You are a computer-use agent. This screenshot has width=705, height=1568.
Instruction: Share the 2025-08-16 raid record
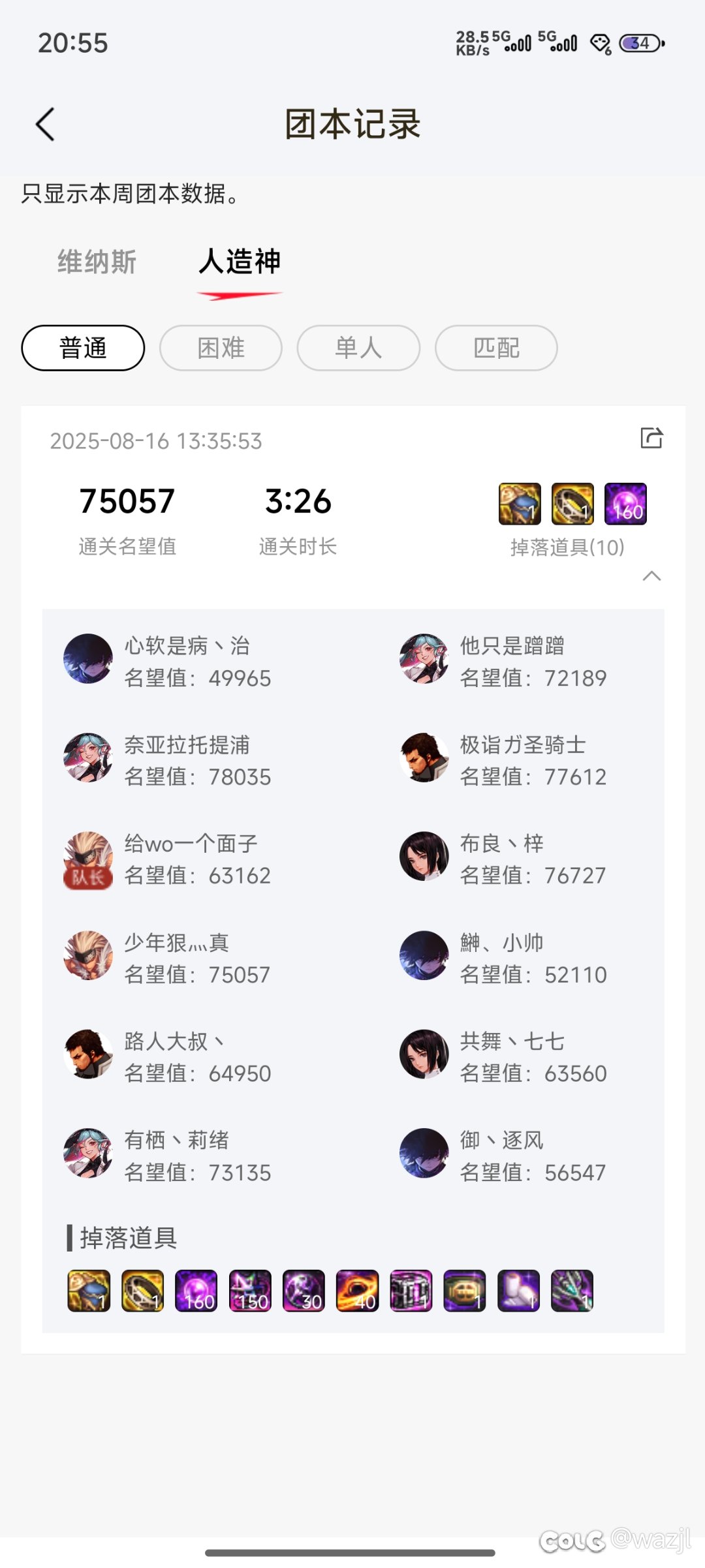click(x=651, y=438)
